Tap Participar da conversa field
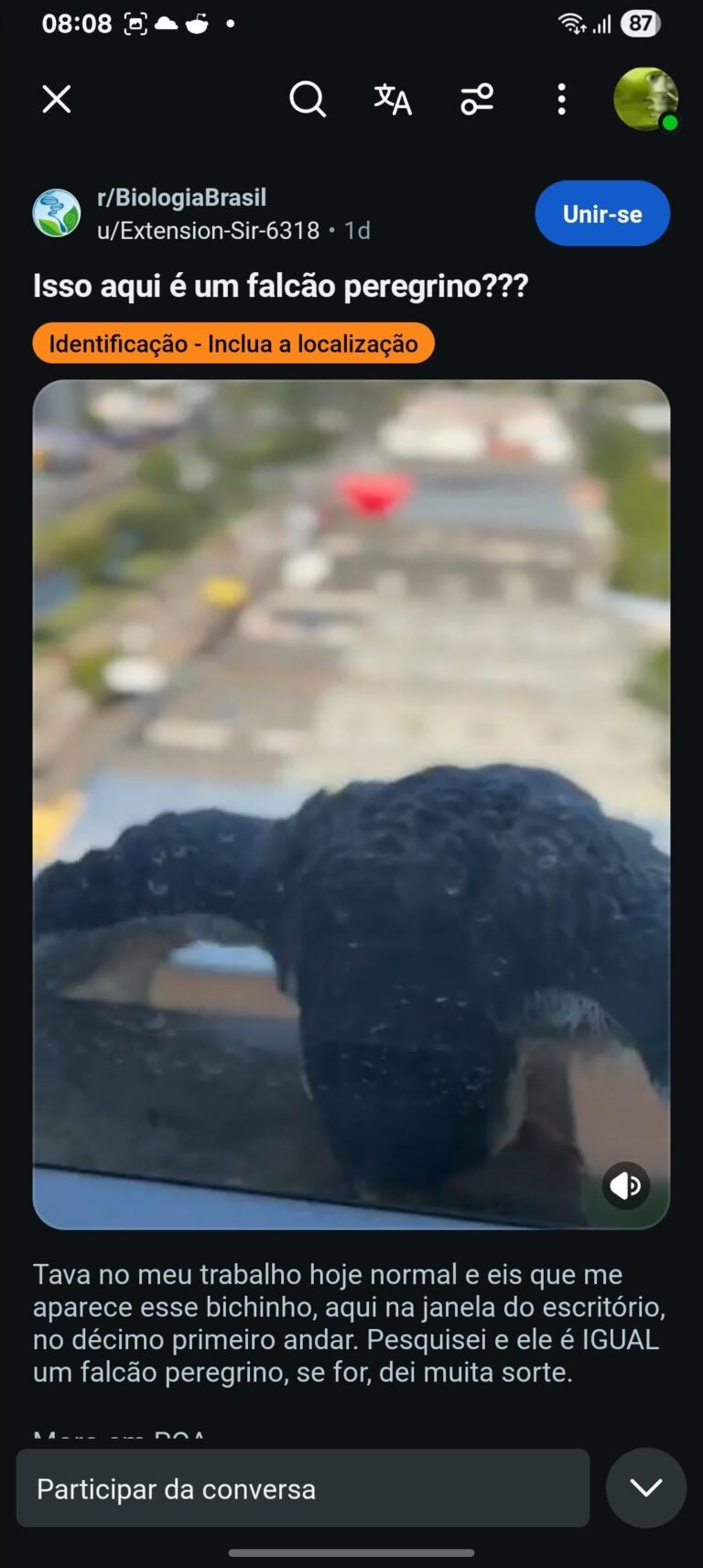 [x=302, y=1488]
